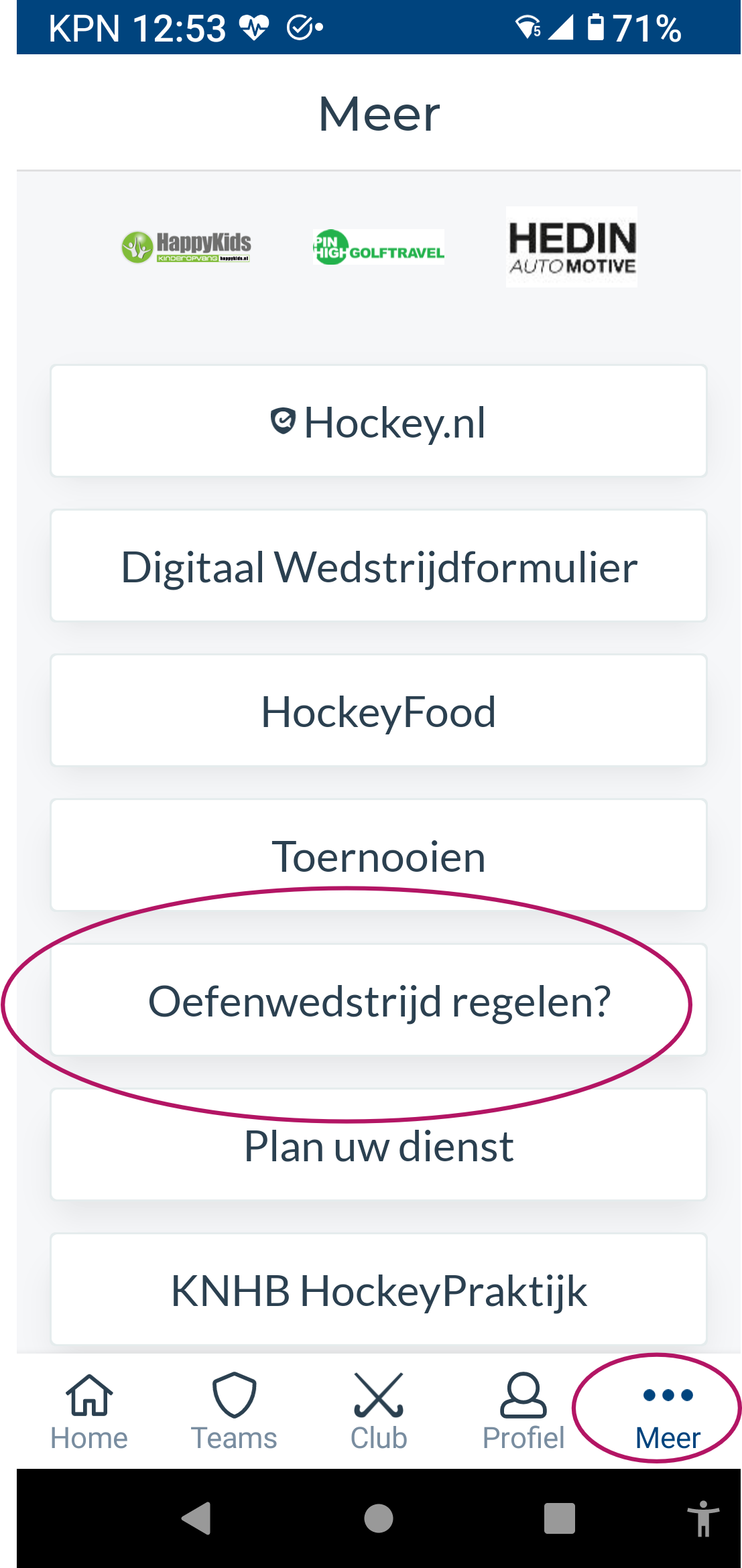Open the HappyKids sponsor banner

point(186,247)
